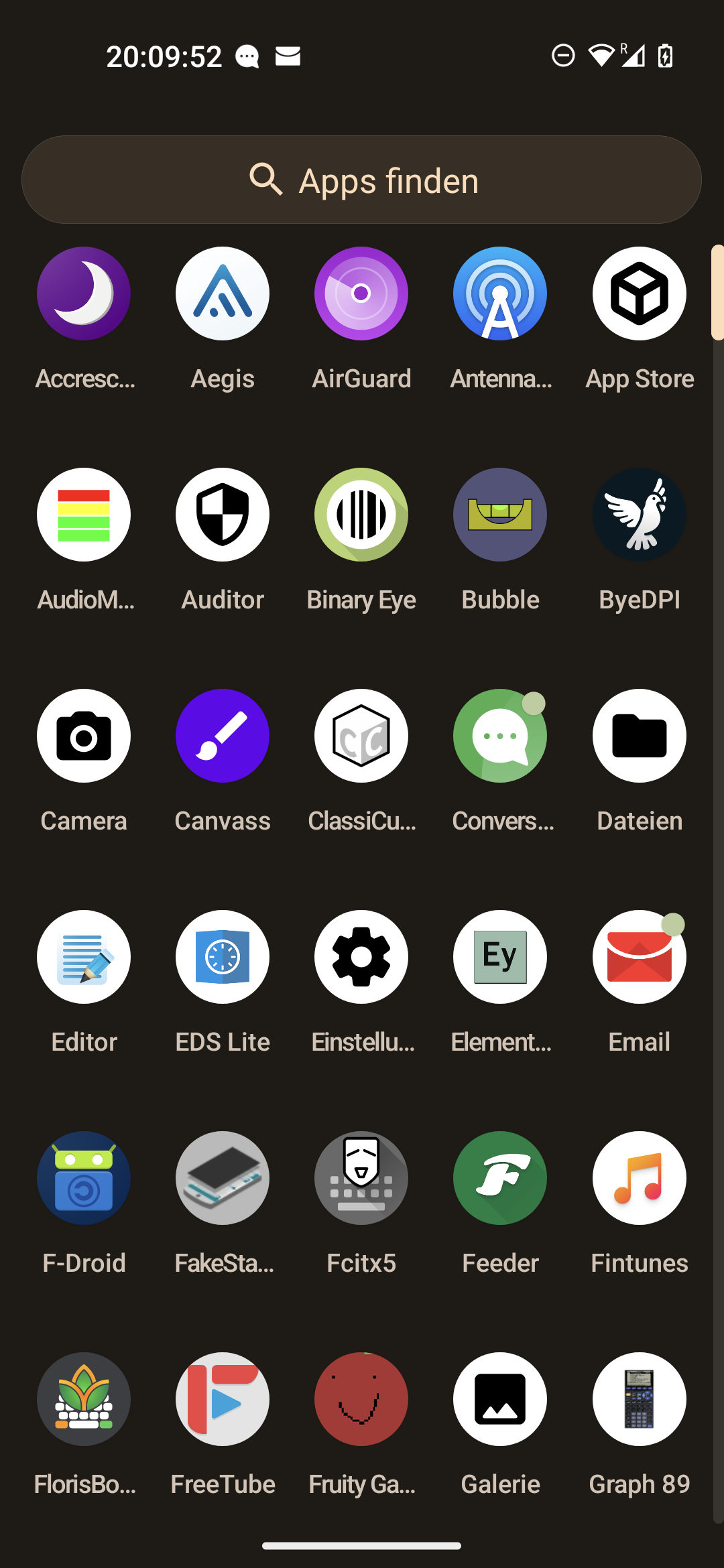Open Conversations messenger
This screenshot has width=724, height=1568.
click(500, 736)
